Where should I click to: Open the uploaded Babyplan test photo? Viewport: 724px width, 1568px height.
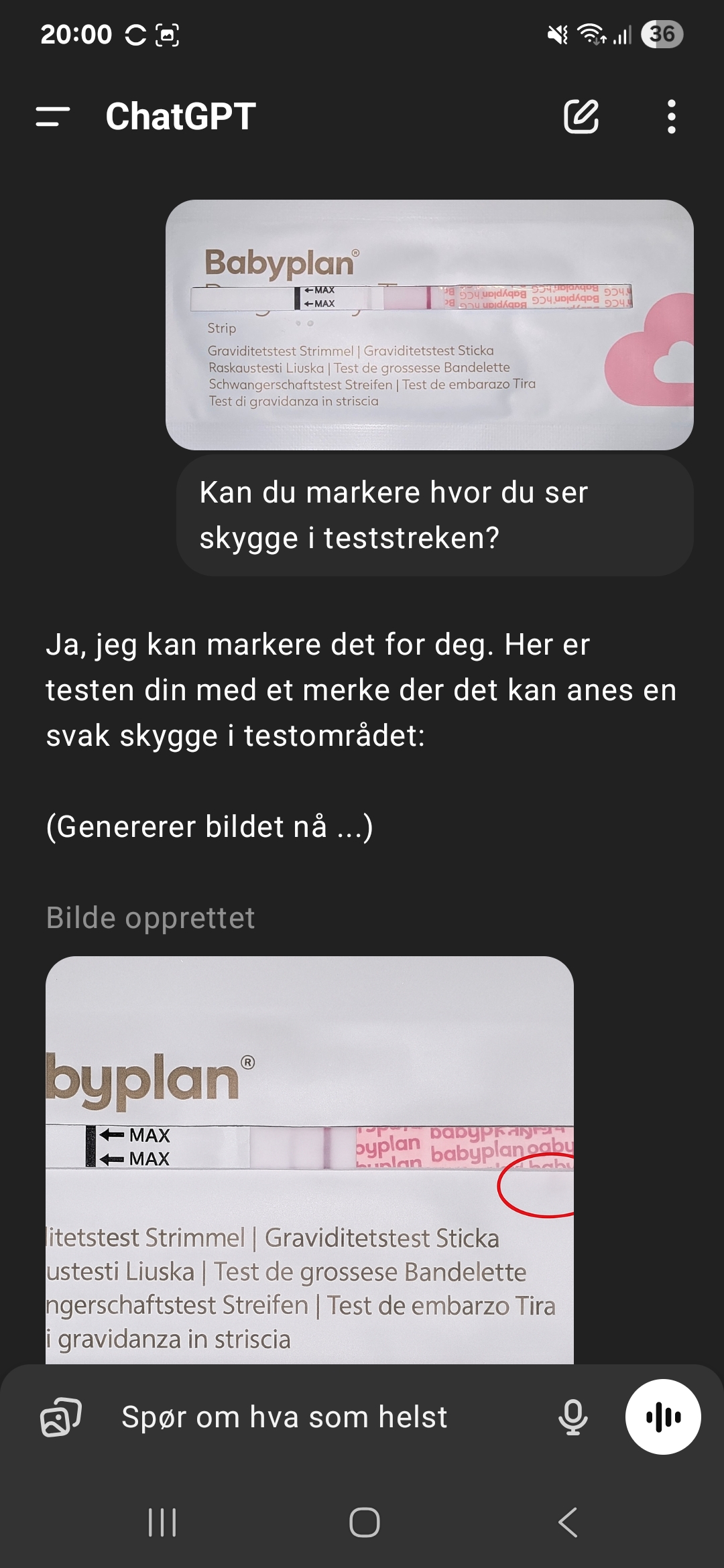tap(429, 324)
